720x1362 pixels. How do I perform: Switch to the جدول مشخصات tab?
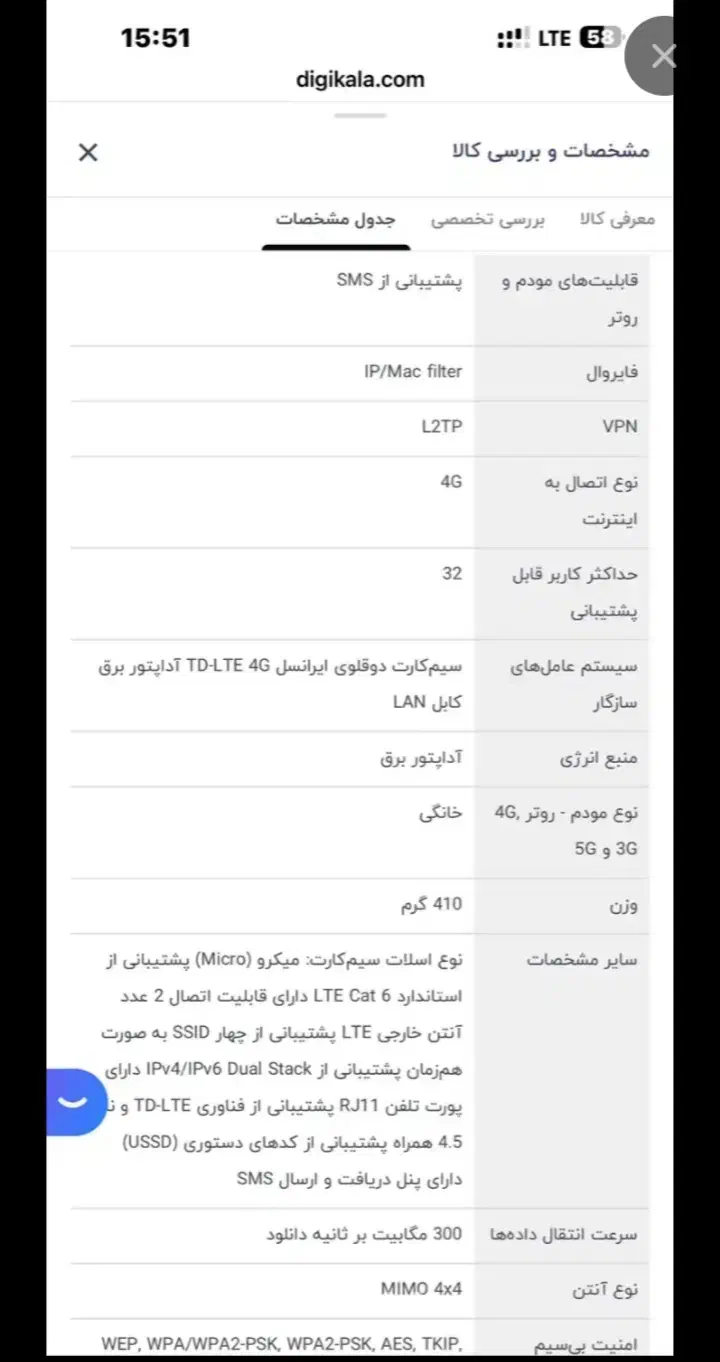click(x=336, y=219)
